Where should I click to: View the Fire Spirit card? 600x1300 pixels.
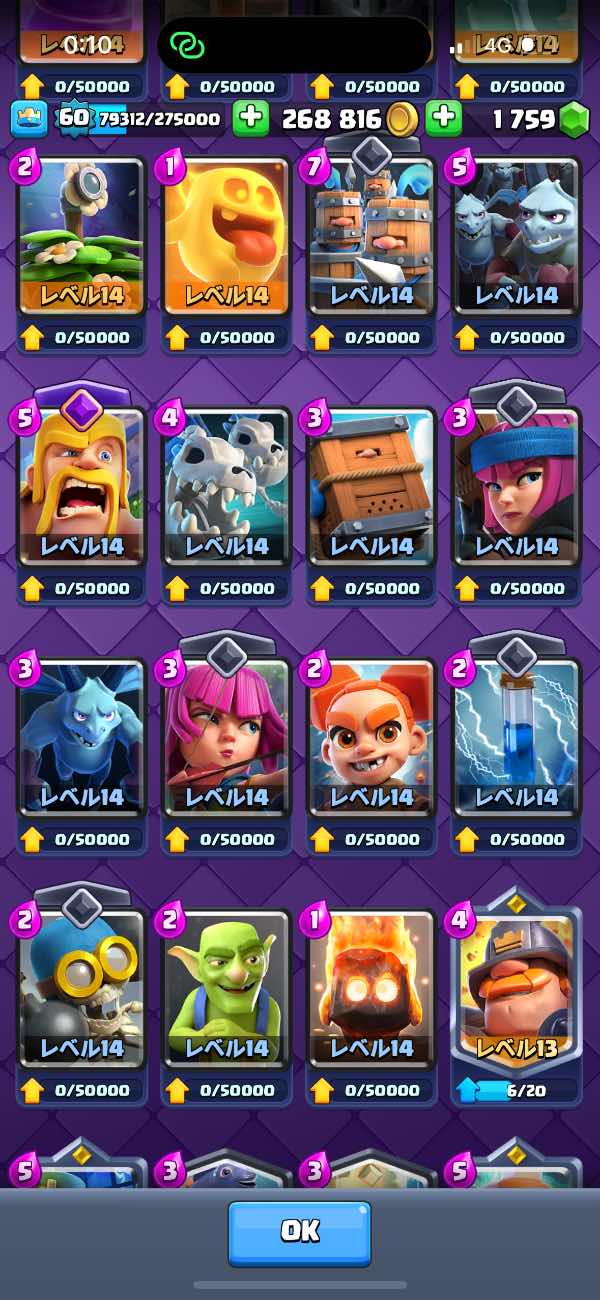(x=371, y=988)
